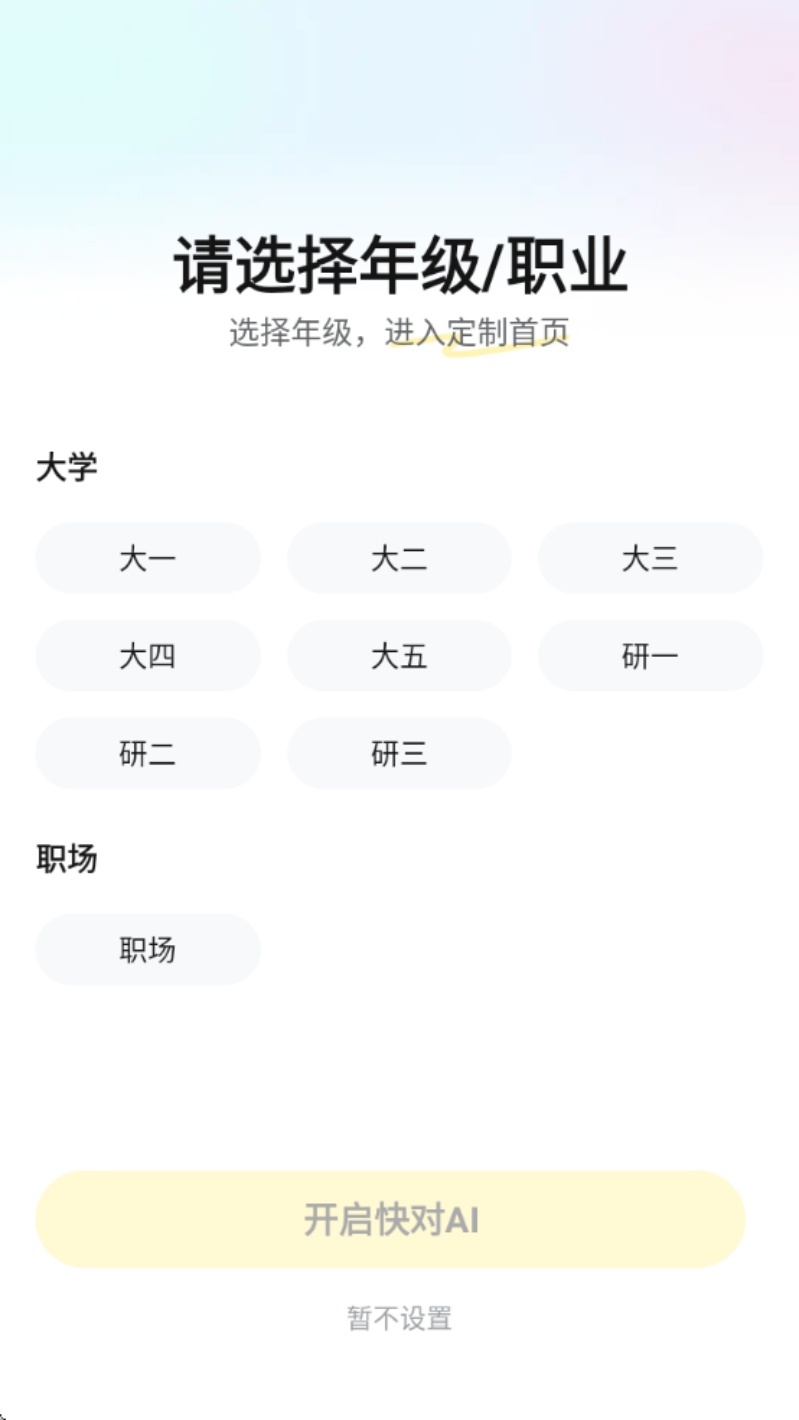Screen dimensions: 799x1420
Task: Choose the 大五 grade pill
Action: pyautogui.click(x=398, y=656)
